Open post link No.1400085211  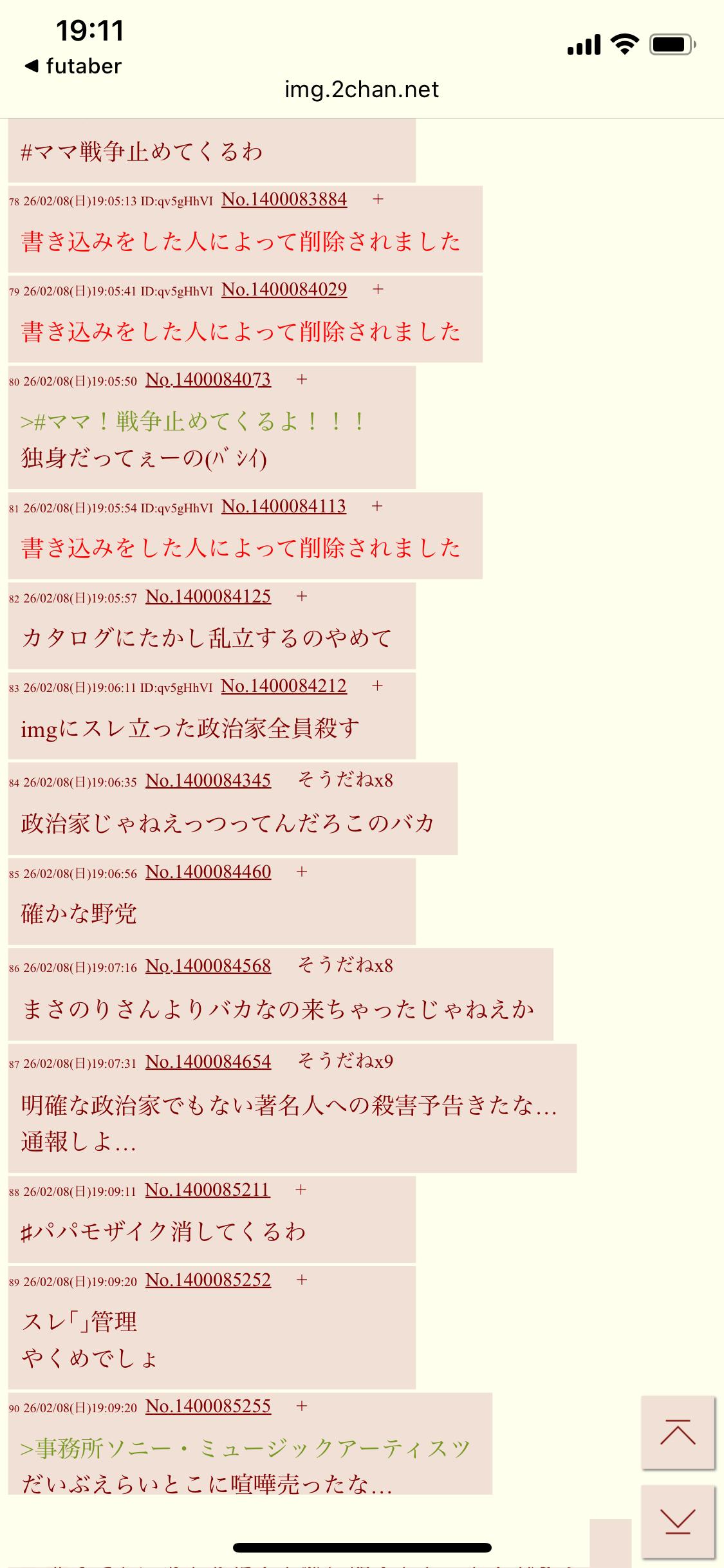pos(207,1190)
